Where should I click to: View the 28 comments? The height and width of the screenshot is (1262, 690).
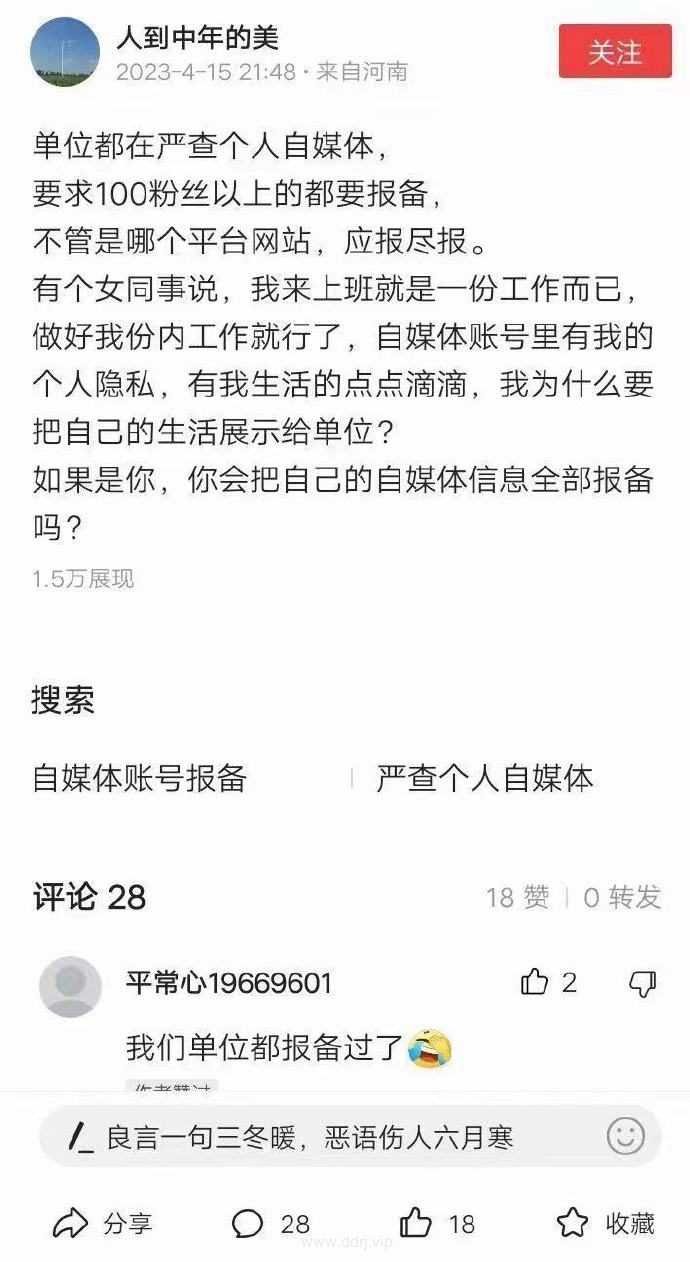271,1223
